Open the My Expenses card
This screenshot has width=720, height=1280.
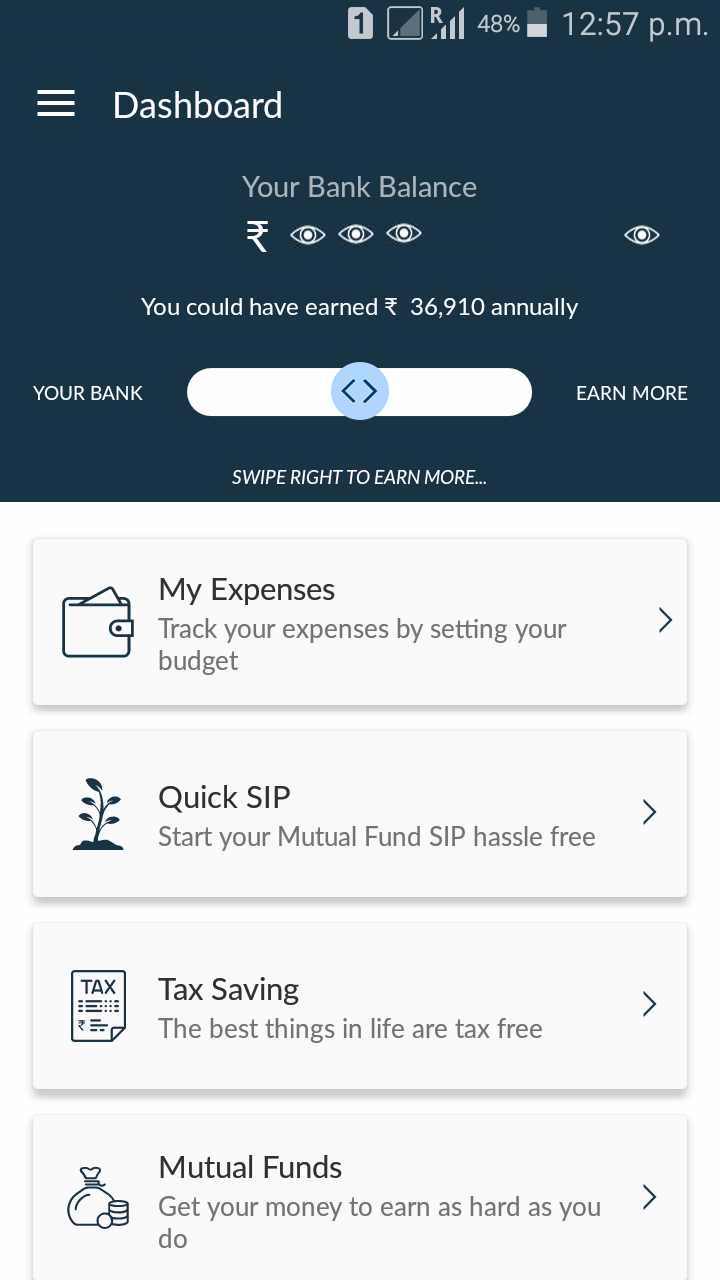tap(360, 622)
